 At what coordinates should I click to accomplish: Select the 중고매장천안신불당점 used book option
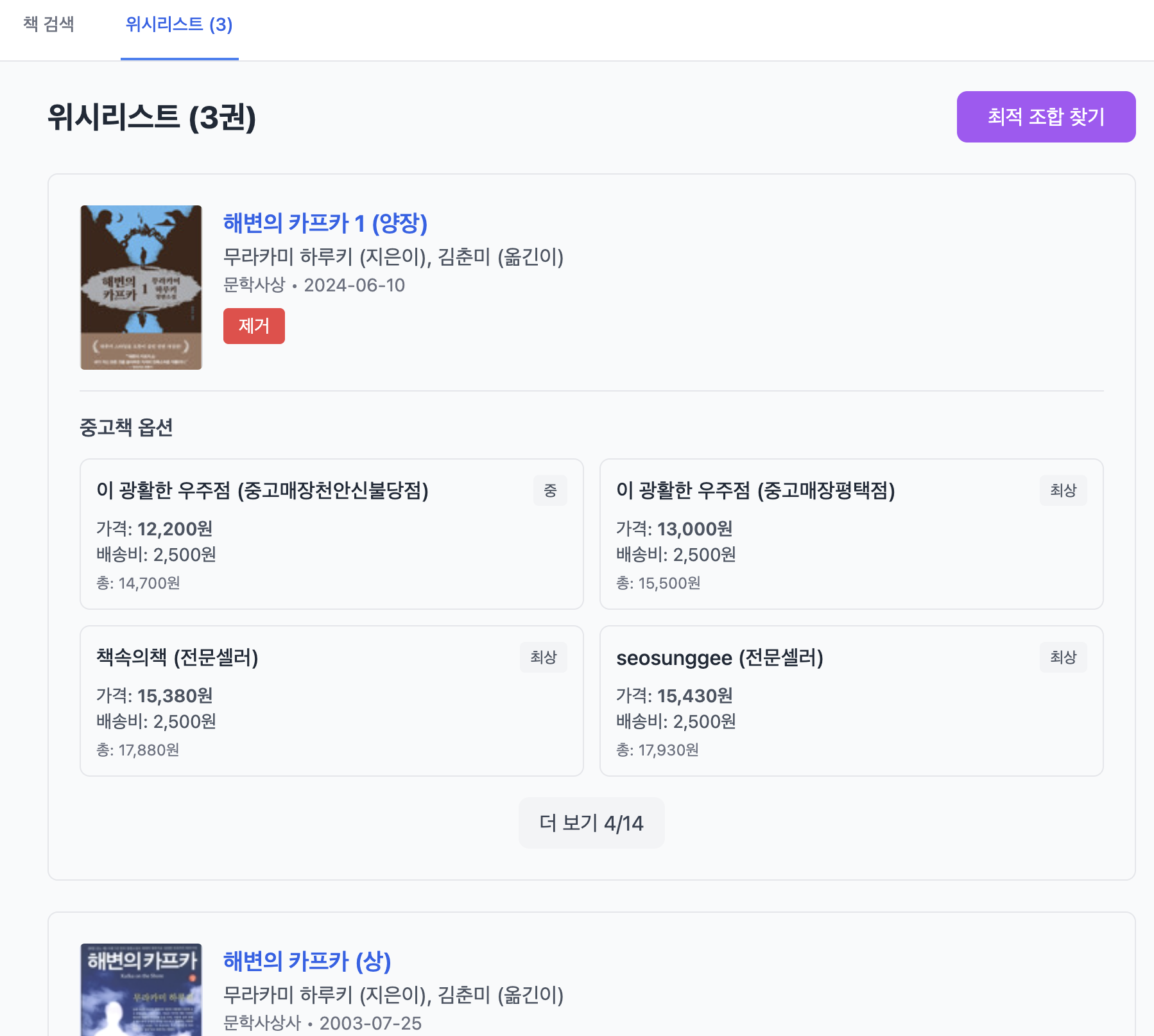(331, 533)
